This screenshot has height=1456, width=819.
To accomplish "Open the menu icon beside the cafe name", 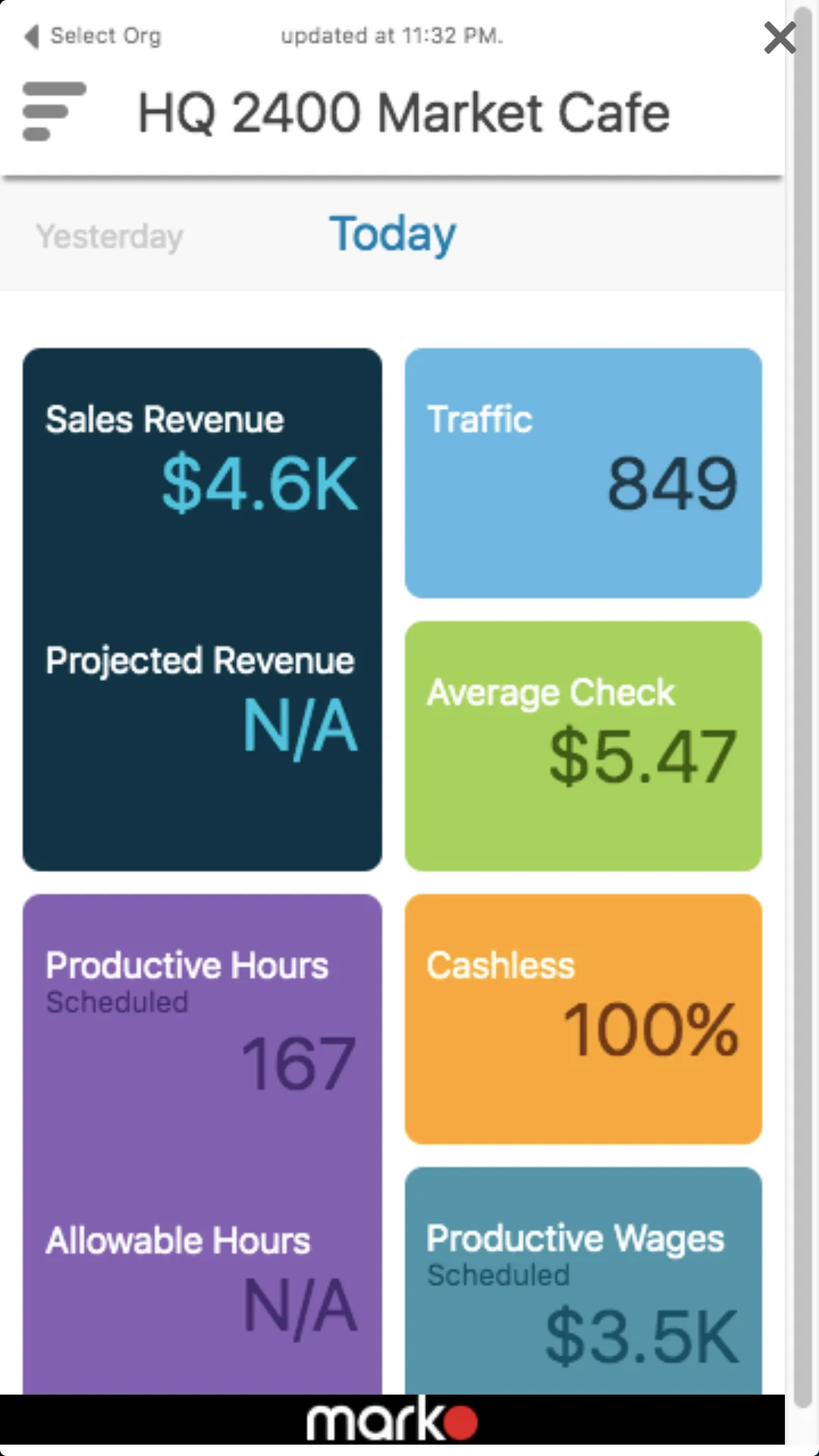I will point(54,111).
